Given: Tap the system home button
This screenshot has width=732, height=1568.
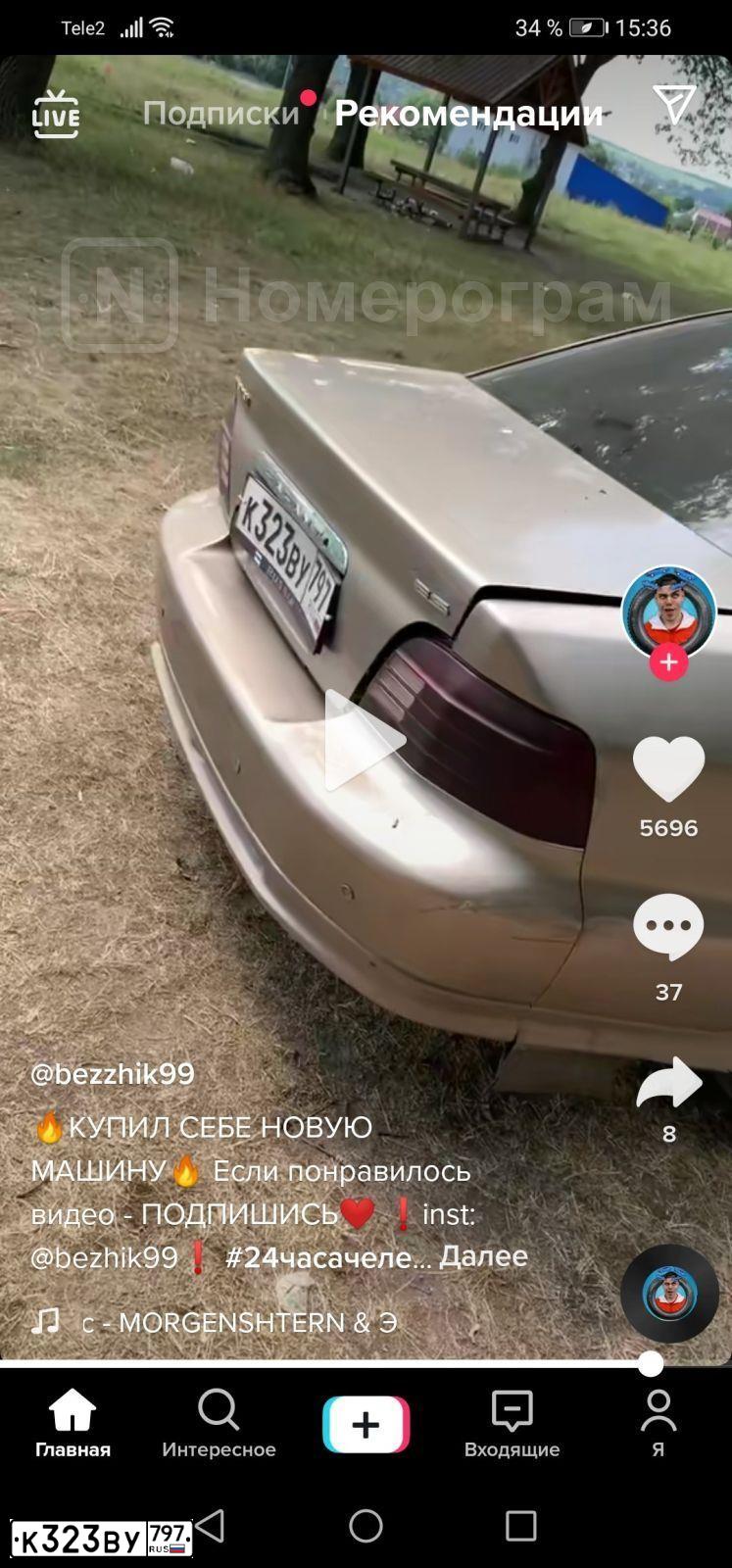Looking at the screenshot, I should tap(366, 1526).
